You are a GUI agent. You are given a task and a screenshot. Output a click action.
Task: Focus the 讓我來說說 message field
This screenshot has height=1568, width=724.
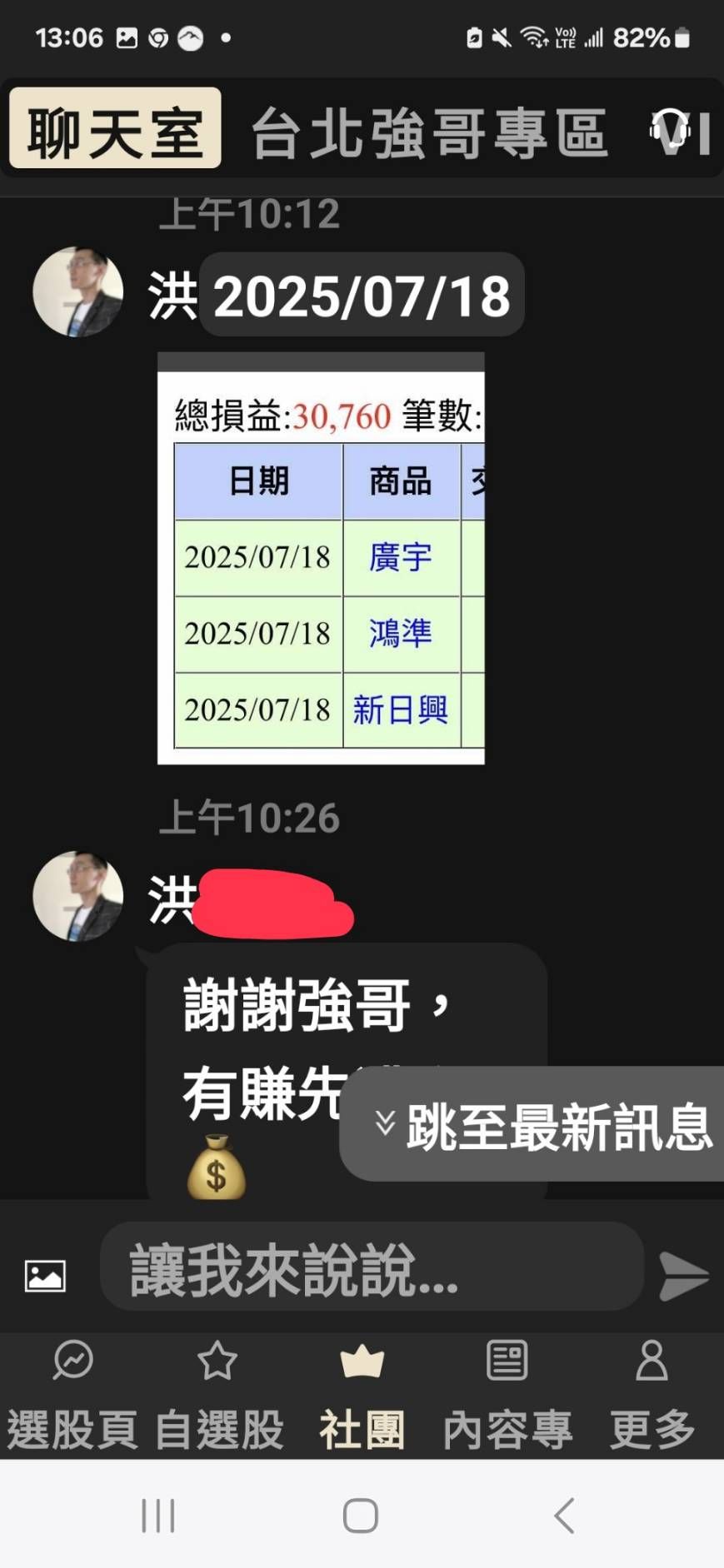click(372, 1267)
